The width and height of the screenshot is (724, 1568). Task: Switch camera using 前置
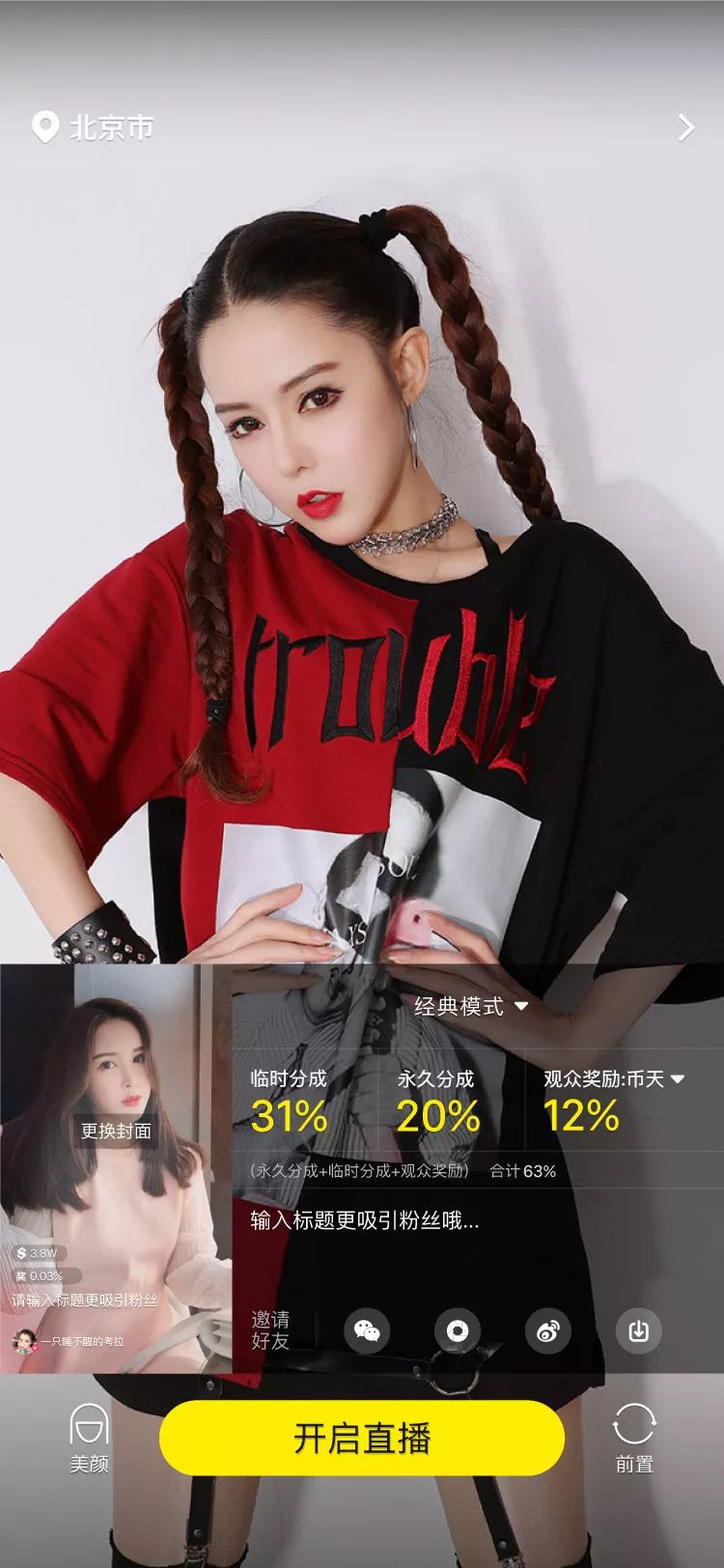point(634,1438)
